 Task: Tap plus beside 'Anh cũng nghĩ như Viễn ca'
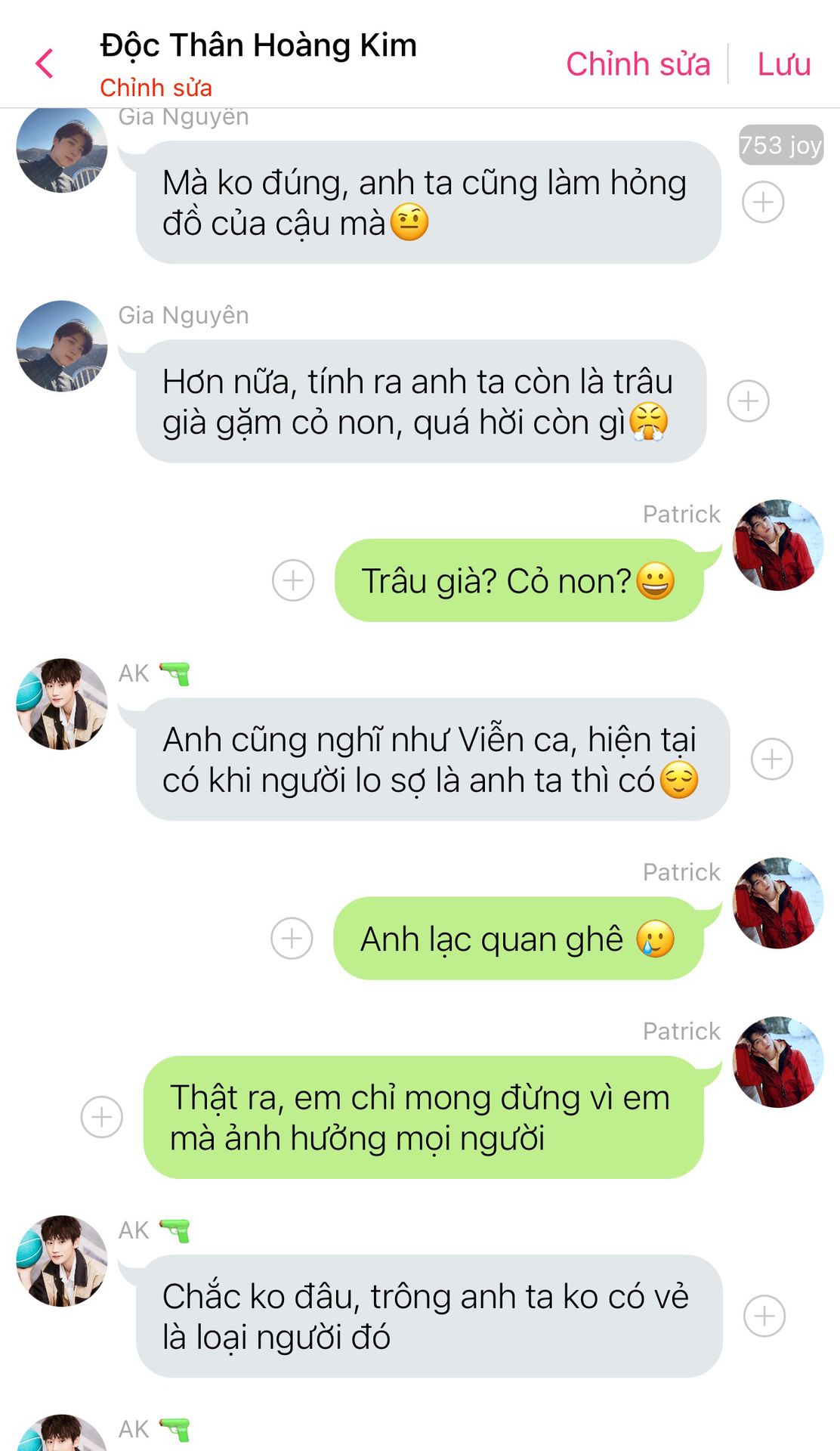click(x=771, y=759)
